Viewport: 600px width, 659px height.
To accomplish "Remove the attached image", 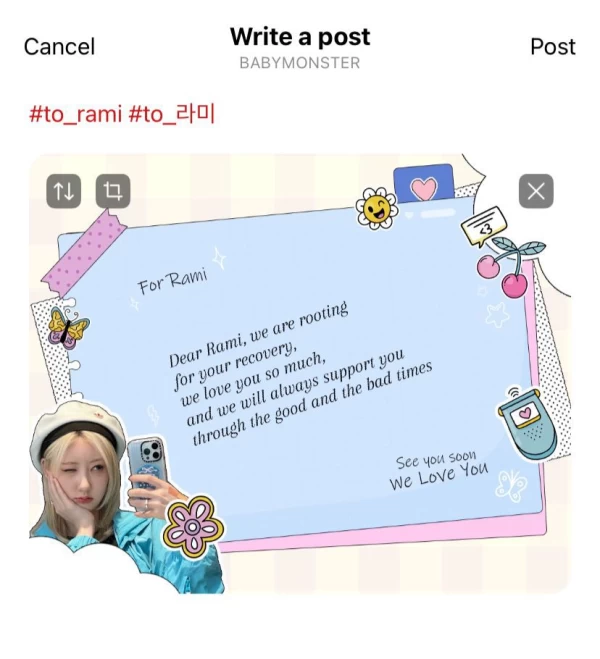I will coord(536,191).
